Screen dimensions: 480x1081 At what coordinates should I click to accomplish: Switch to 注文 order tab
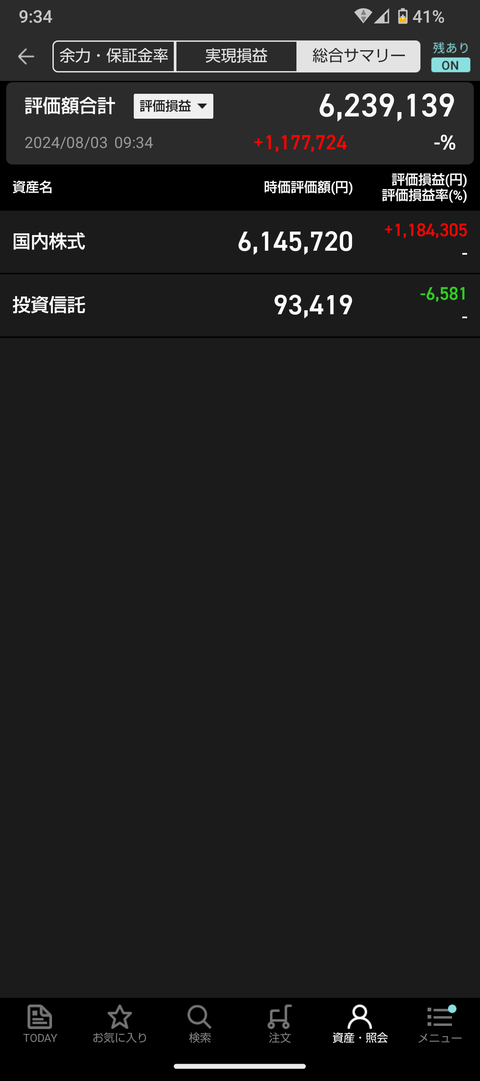(x=279, y=1024)
